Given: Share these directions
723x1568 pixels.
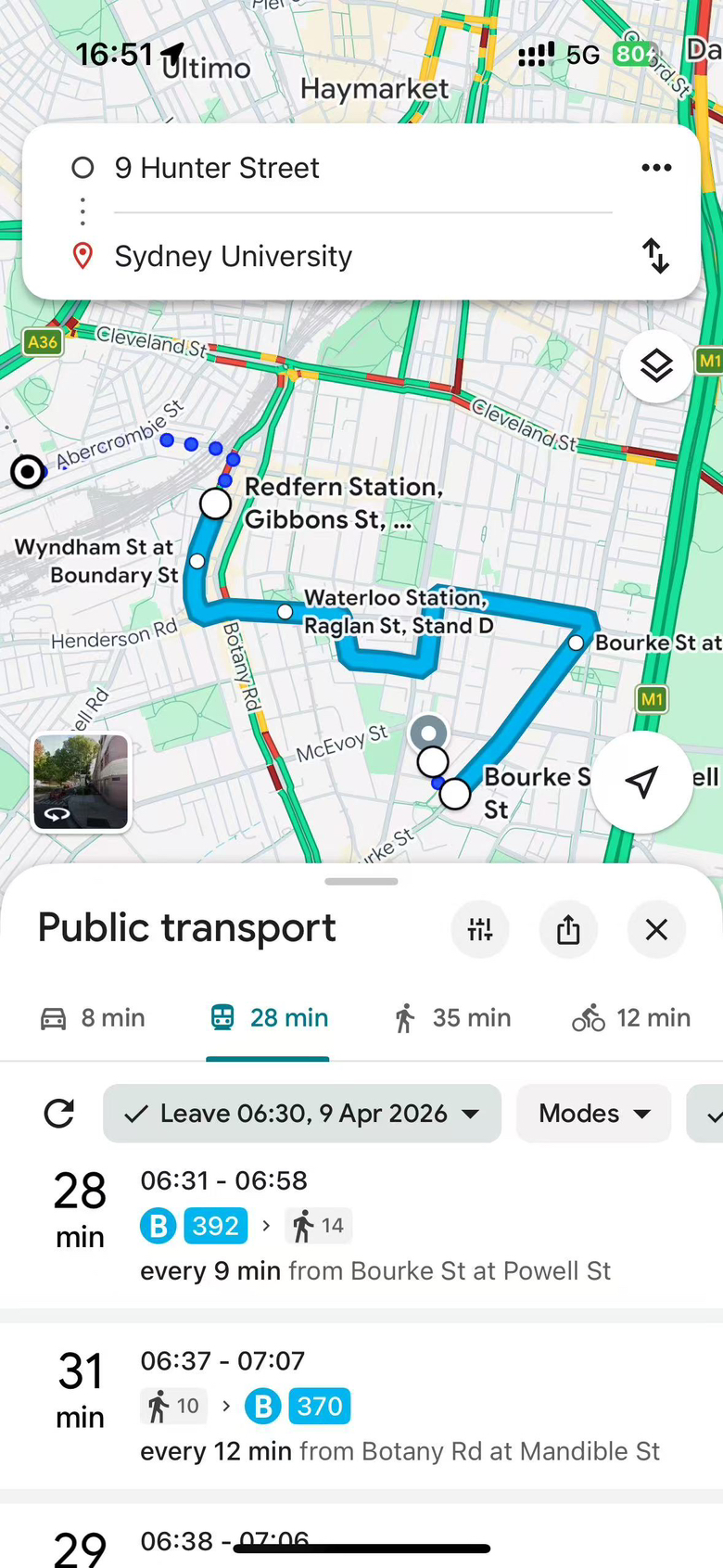Looking at the screenshot, I should (x=568, y=928).
